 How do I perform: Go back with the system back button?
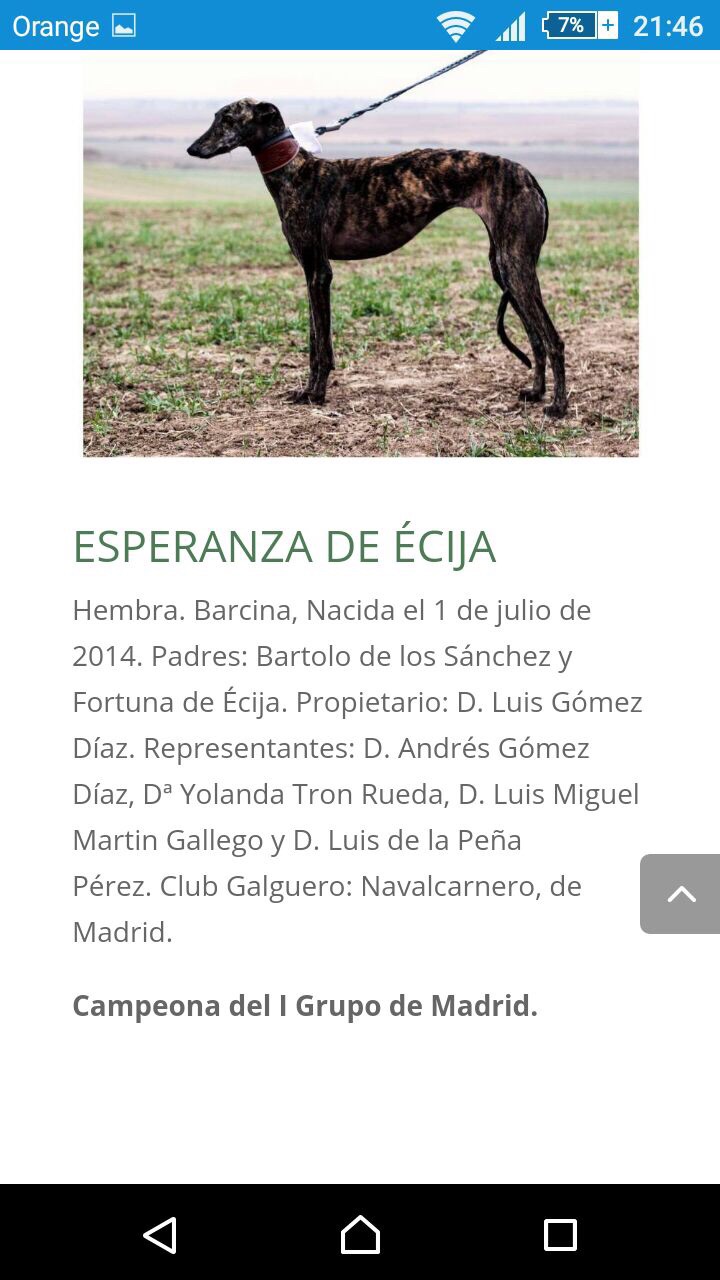[x=160, y=1235]
